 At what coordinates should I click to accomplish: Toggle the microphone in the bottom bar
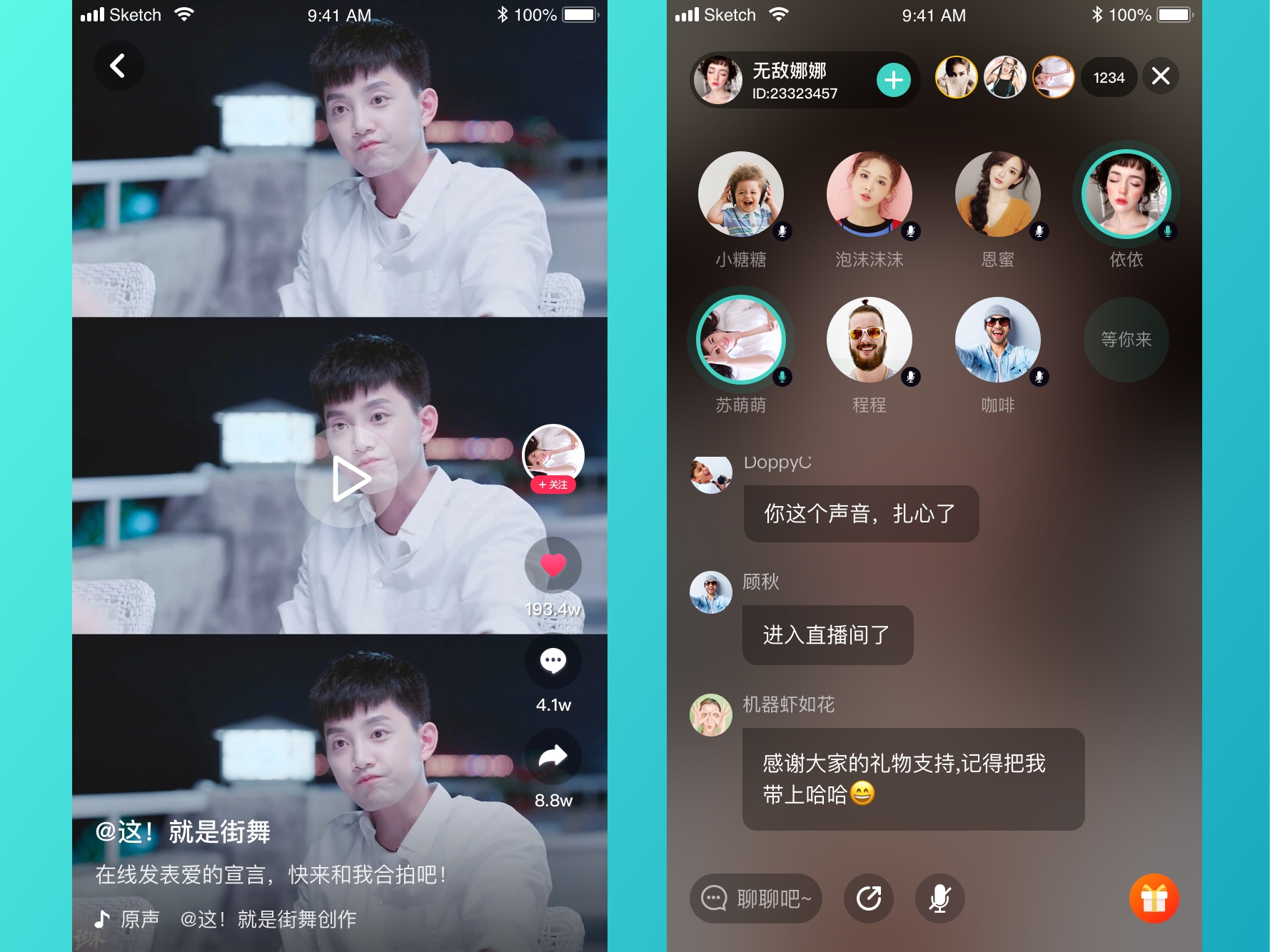tap(939, 898)
